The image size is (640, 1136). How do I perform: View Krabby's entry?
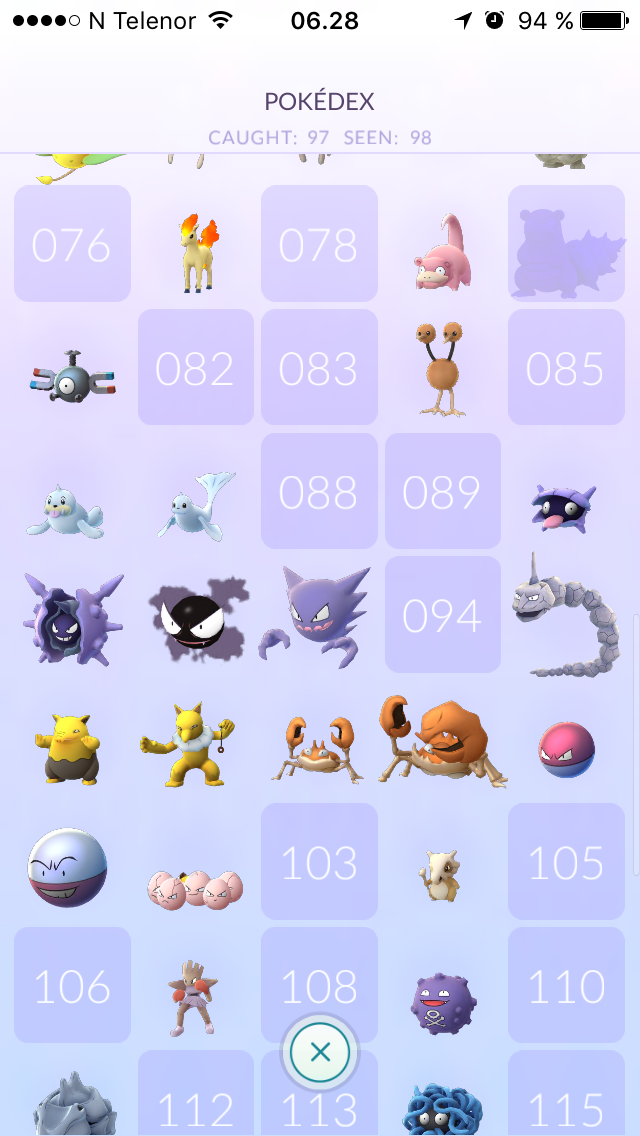[317, 749]
